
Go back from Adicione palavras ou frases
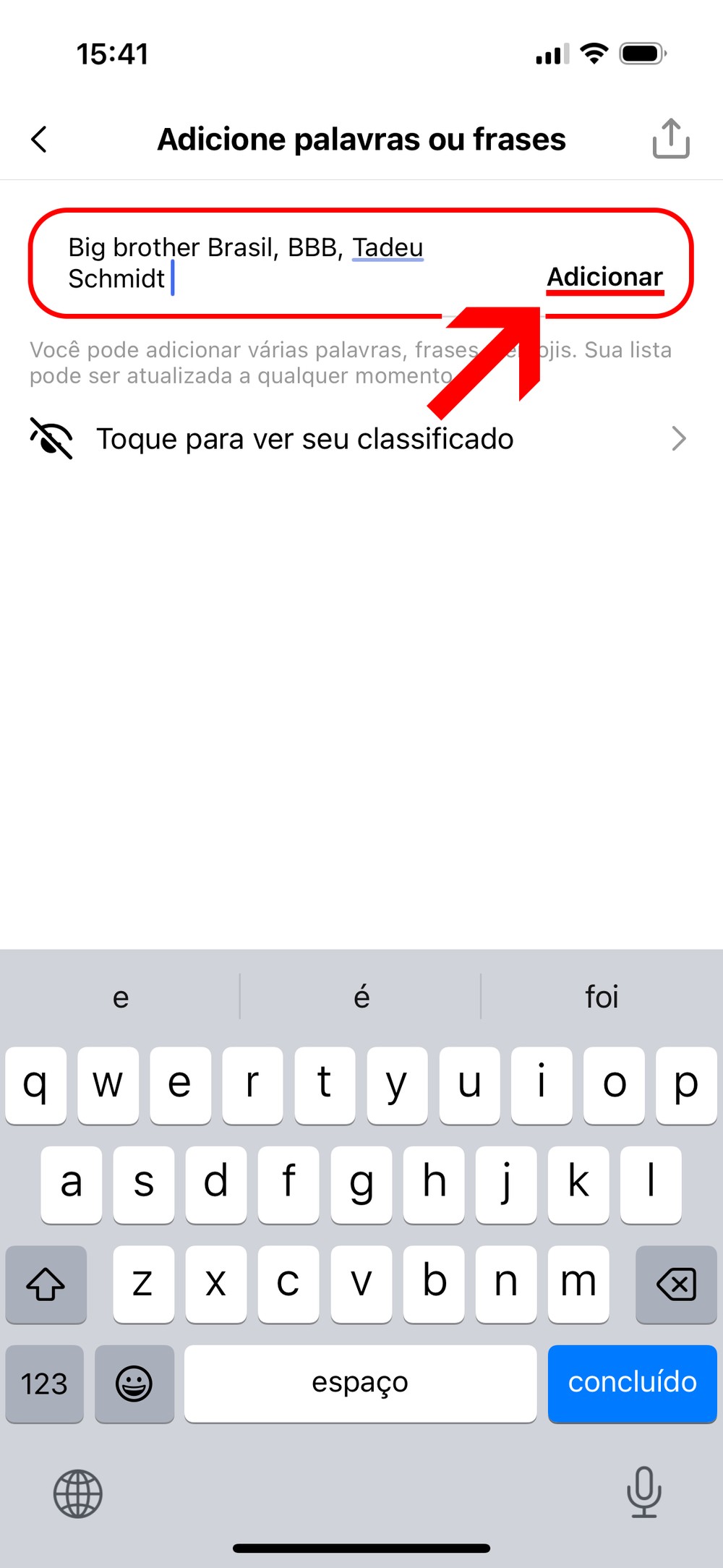pos(40,140)
